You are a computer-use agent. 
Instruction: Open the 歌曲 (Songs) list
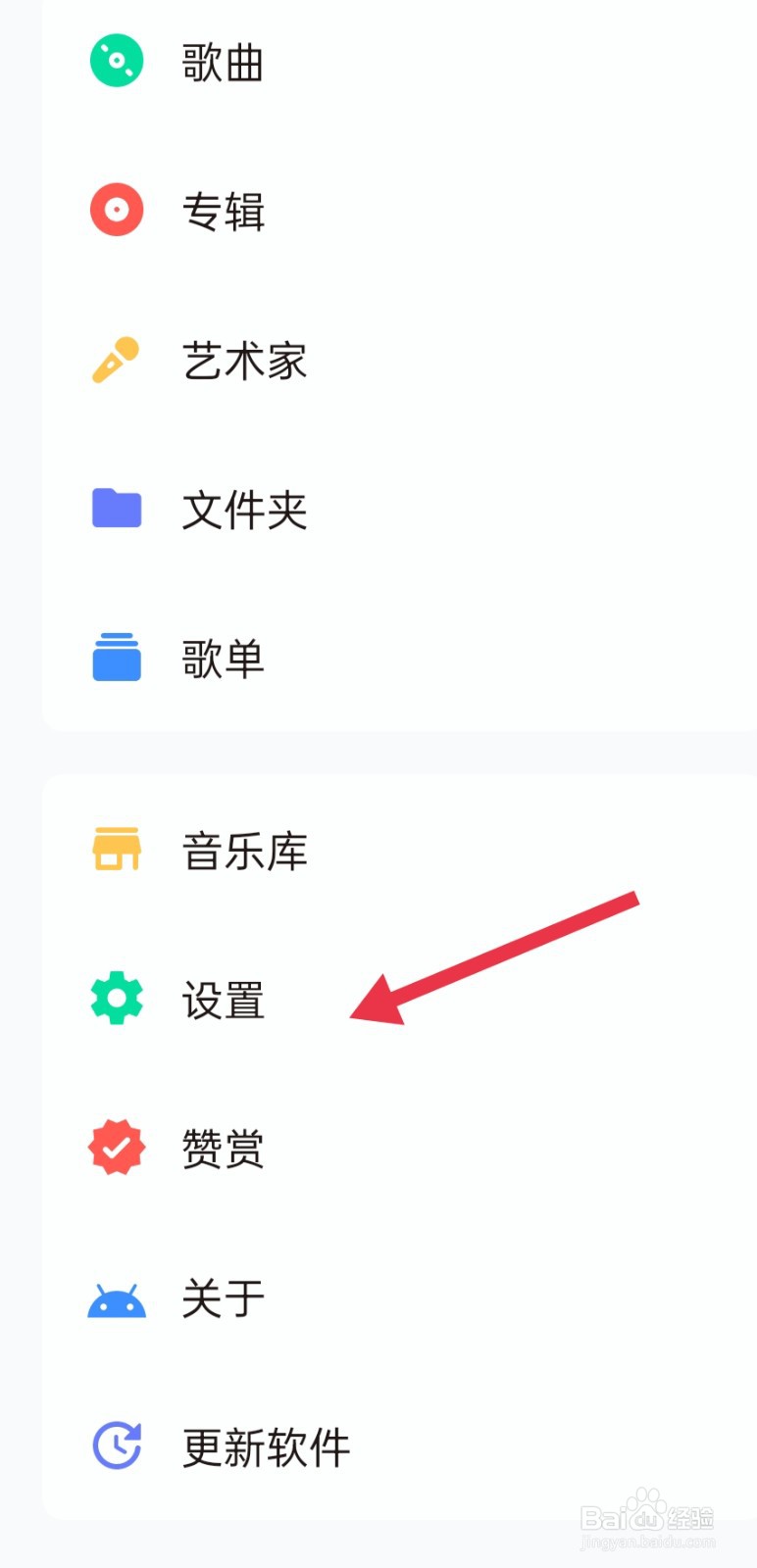click(224, 61)
